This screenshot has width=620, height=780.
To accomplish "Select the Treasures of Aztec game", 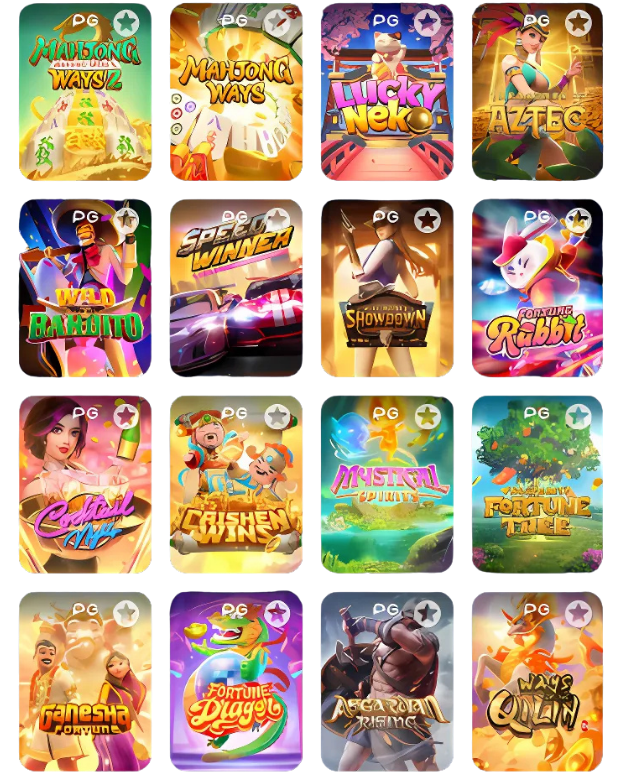I will (537, 100).
